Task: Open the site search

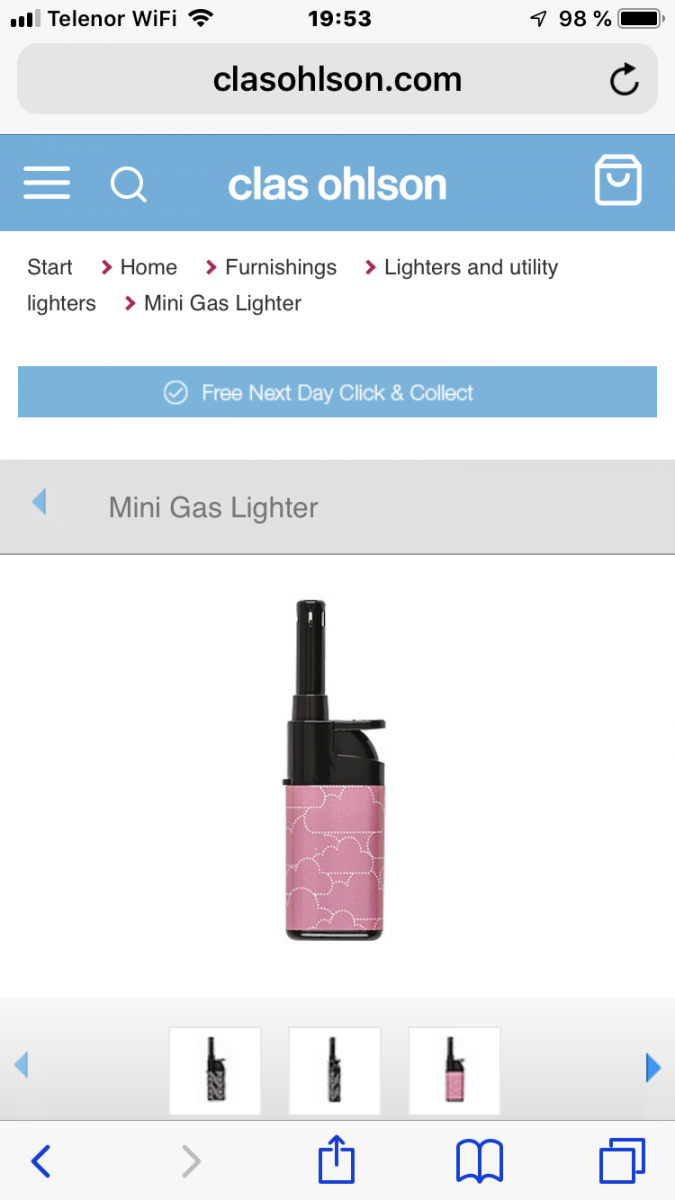Action: click(128, 184)
